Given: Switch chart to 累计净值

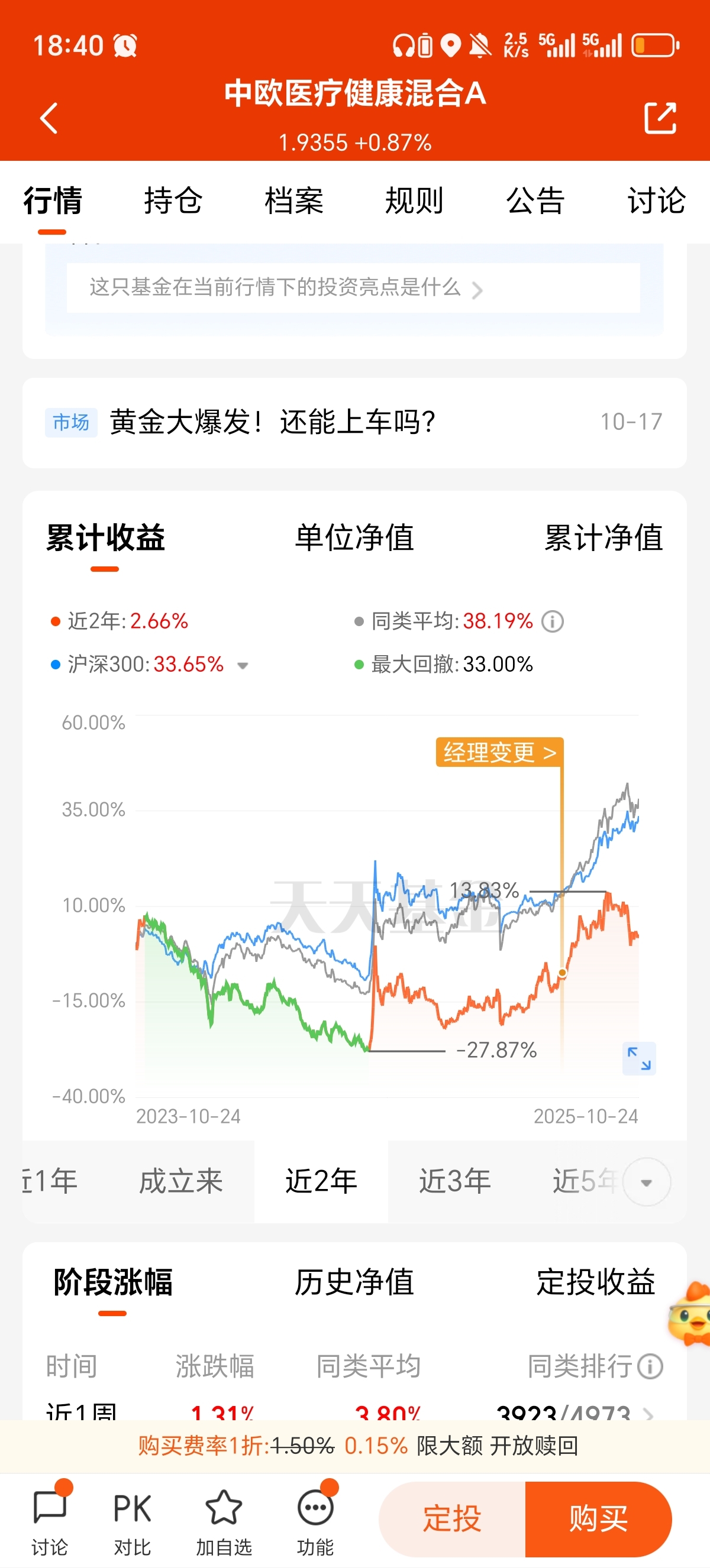Looking at the screenshot, I should (603, 538).
